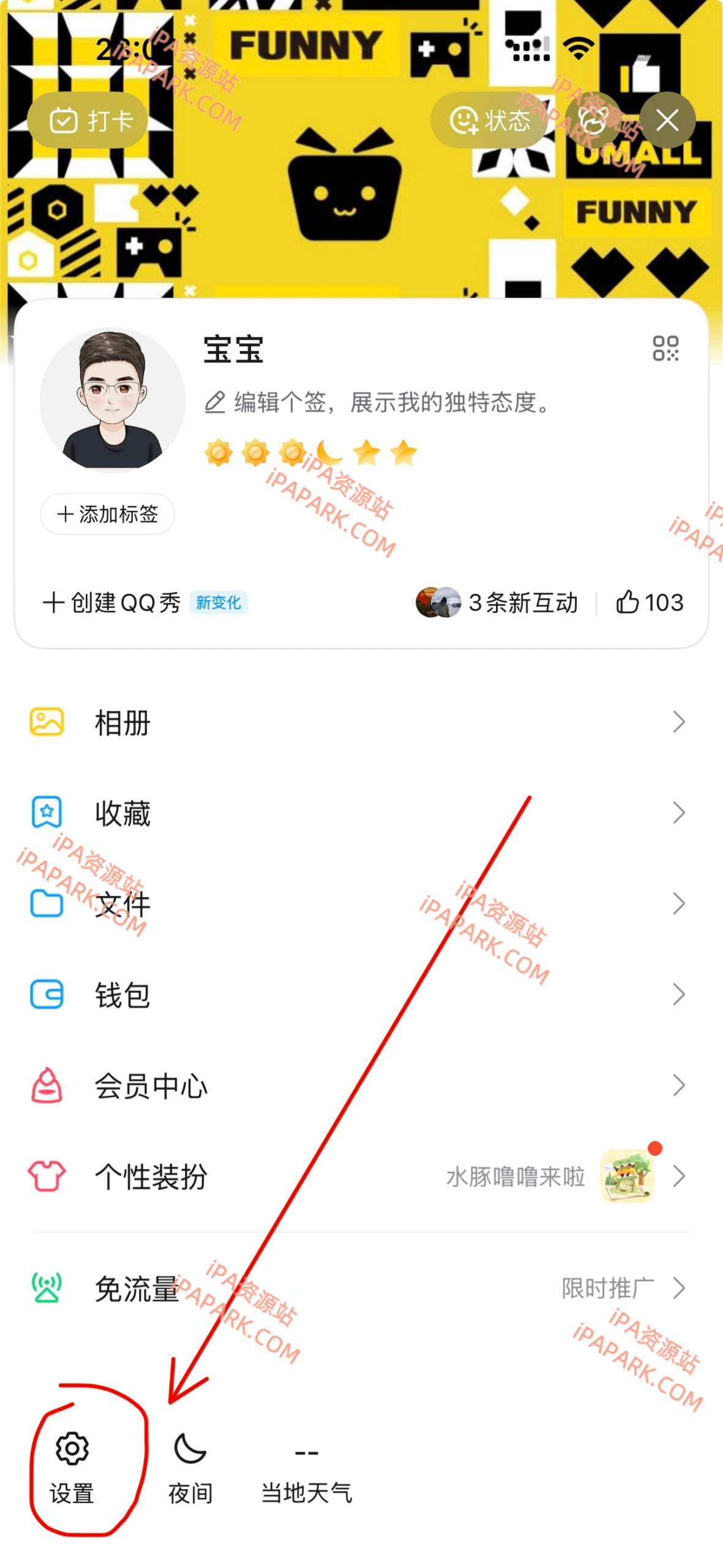Open the 相册 (Album) section via its icon
Screen dimensions: 723x1568
click(x=46, y=722)
